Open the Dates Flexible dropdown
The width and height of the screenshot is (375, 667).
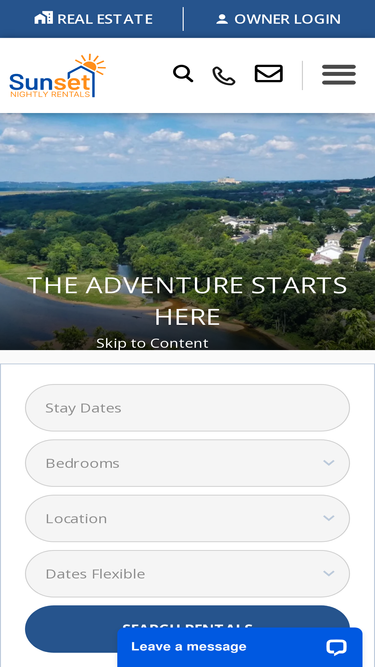(x=188, y=574)
